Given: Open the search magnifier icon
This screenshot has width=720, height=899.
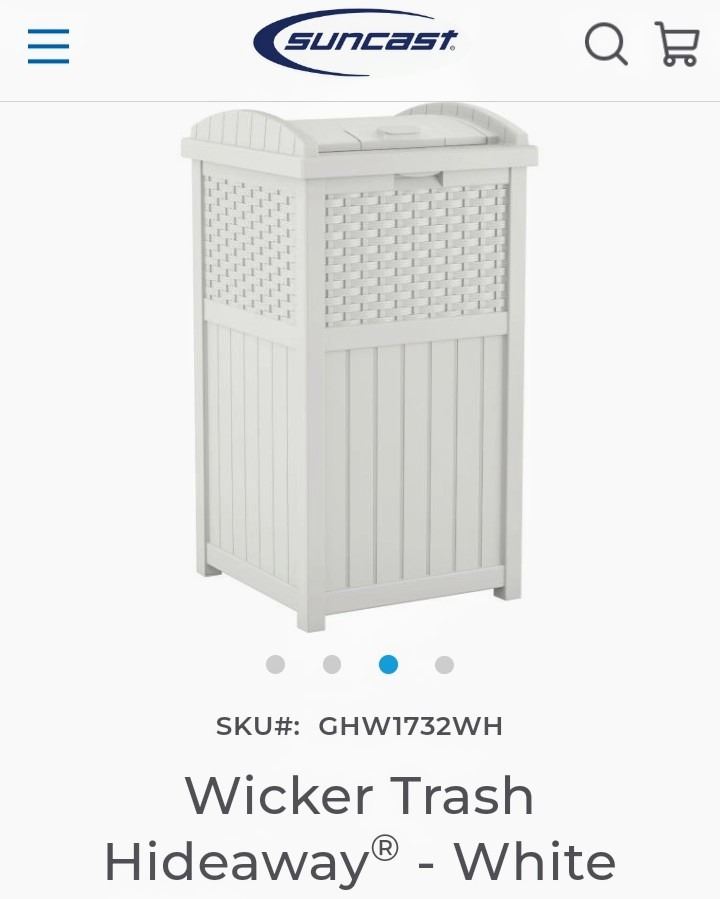Looking at the screenshot, I should click(606, 45).
